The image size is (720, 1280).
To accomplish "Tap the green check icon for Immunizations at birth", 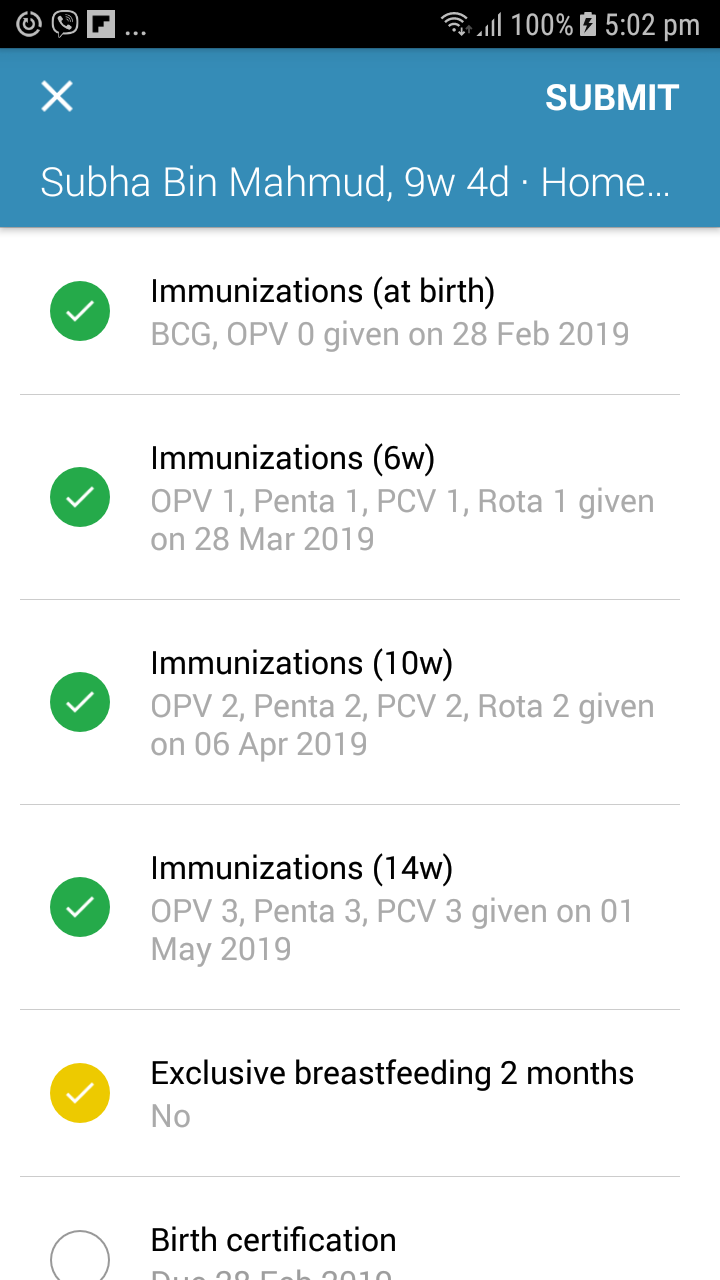I will pos(79,311).
